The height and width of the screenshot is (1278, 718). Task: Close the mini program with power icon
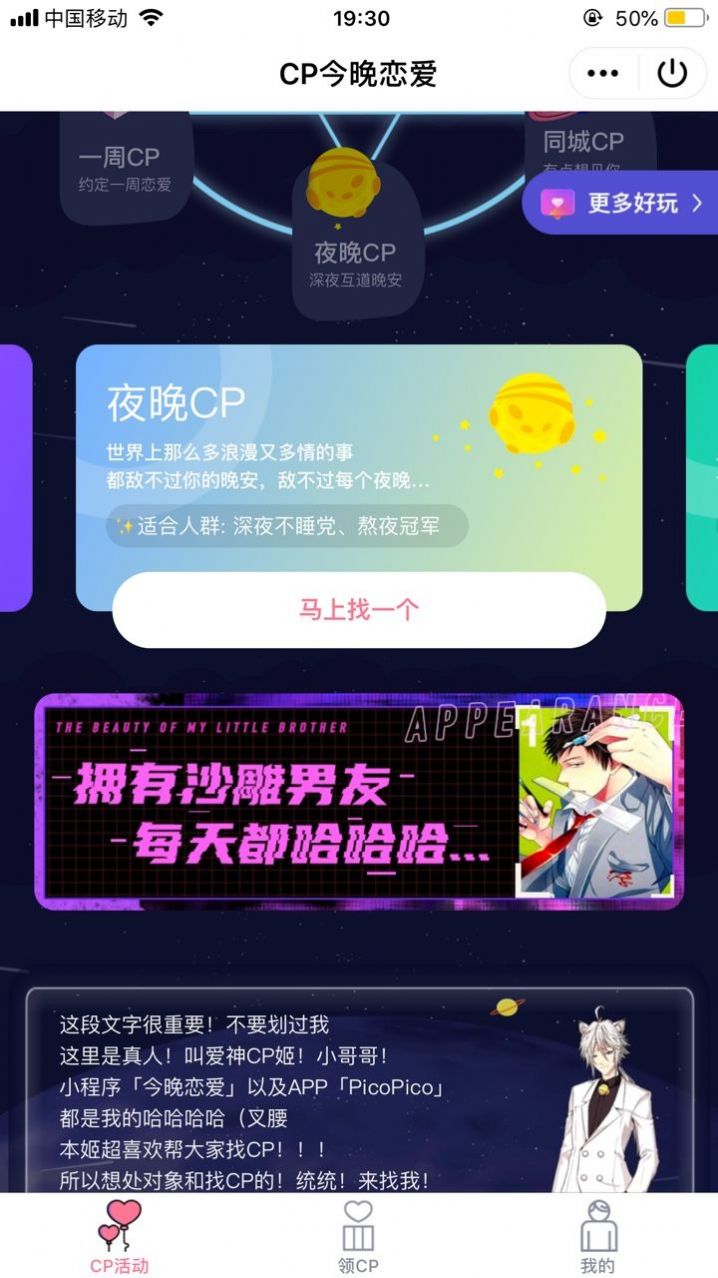[x=672, y=74]
